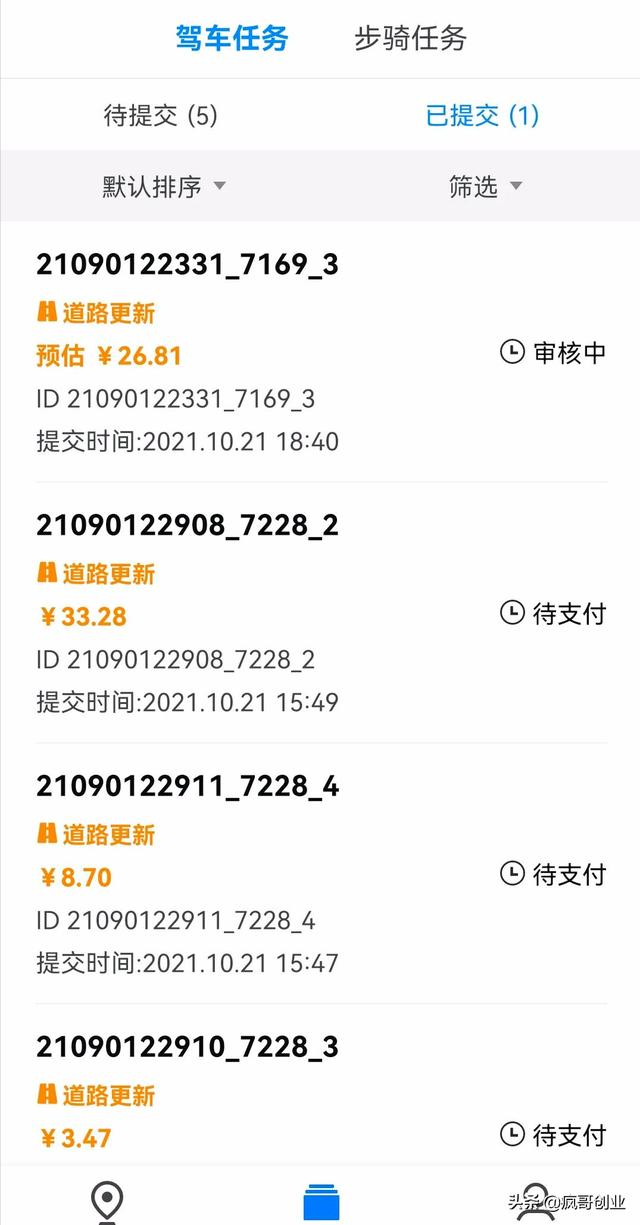The image size is (640, 1225).
Task: Go to the map location tab
Action: (106, 1200)
